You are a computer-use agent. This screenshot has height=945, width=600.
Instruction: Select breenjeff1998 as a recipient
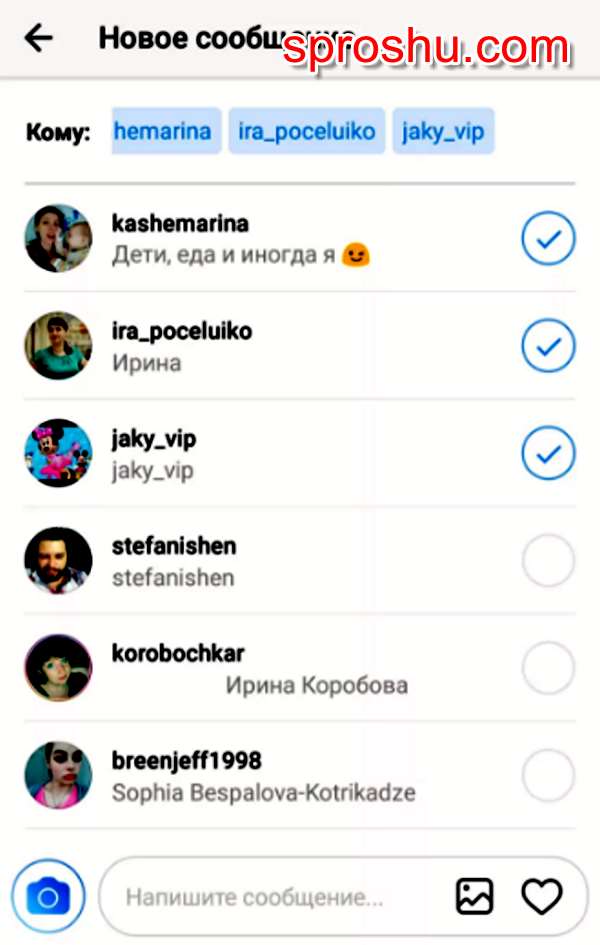(x=548, y=775)
